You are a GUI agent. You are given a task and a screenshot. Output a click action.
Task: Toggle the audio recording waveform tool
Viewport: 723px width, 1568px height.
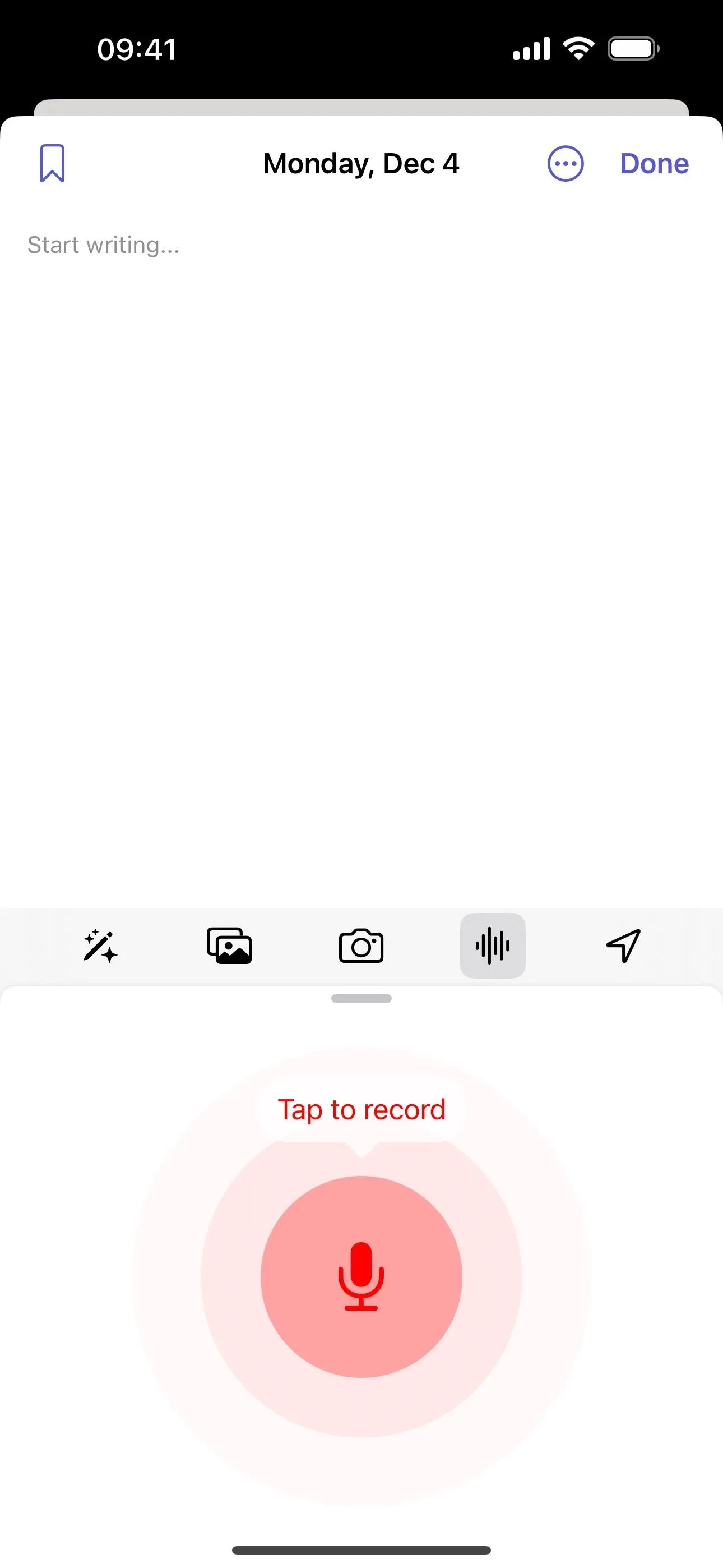[492, 946]
